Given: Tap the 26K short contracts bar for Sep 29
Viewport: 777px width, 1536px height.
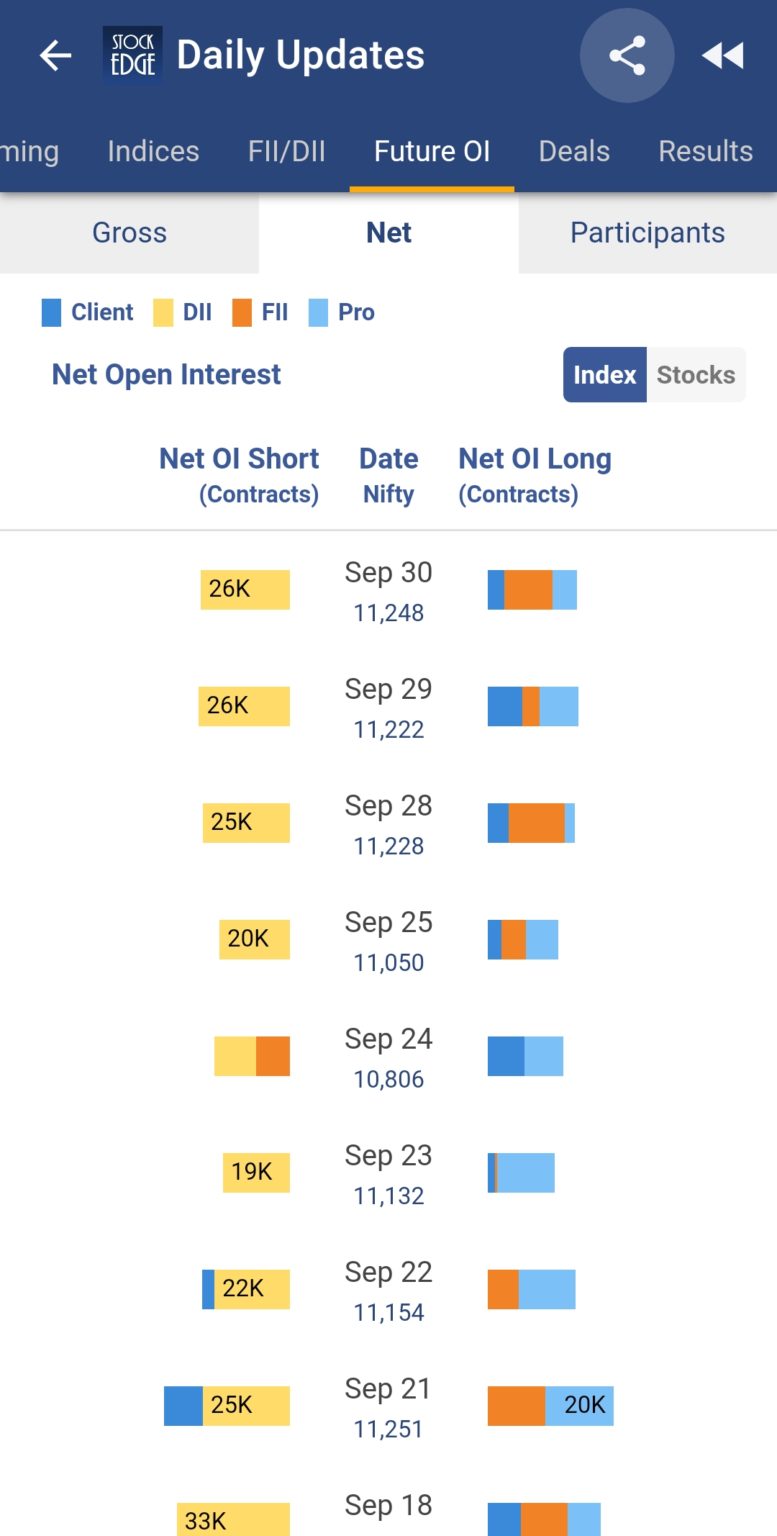Looking at the screenshot, I should tap(245, 705).
